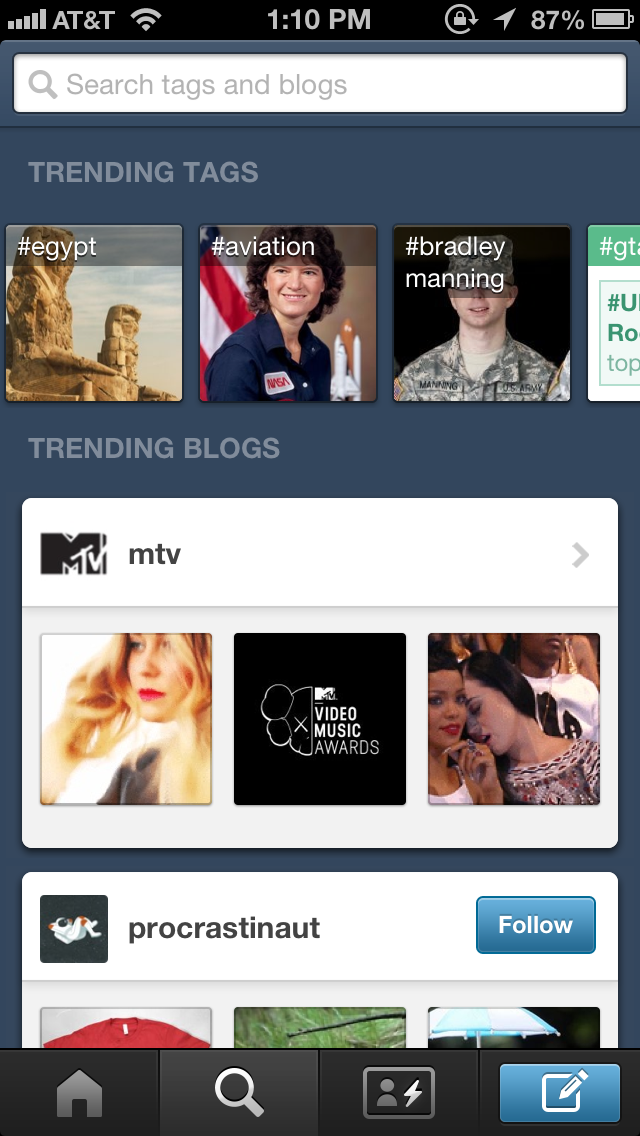The width and height of the screenshot is (640, 1136).
Task: View the Video Music Awards post from mtv
Action: click(x=320, y=719)
